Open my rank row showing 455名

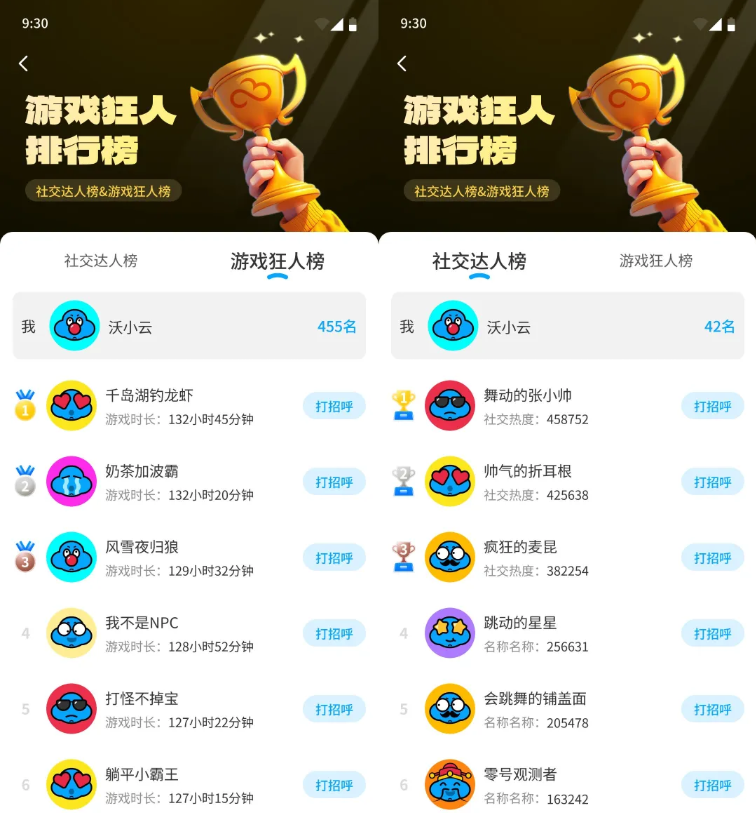tap(189, 326)
